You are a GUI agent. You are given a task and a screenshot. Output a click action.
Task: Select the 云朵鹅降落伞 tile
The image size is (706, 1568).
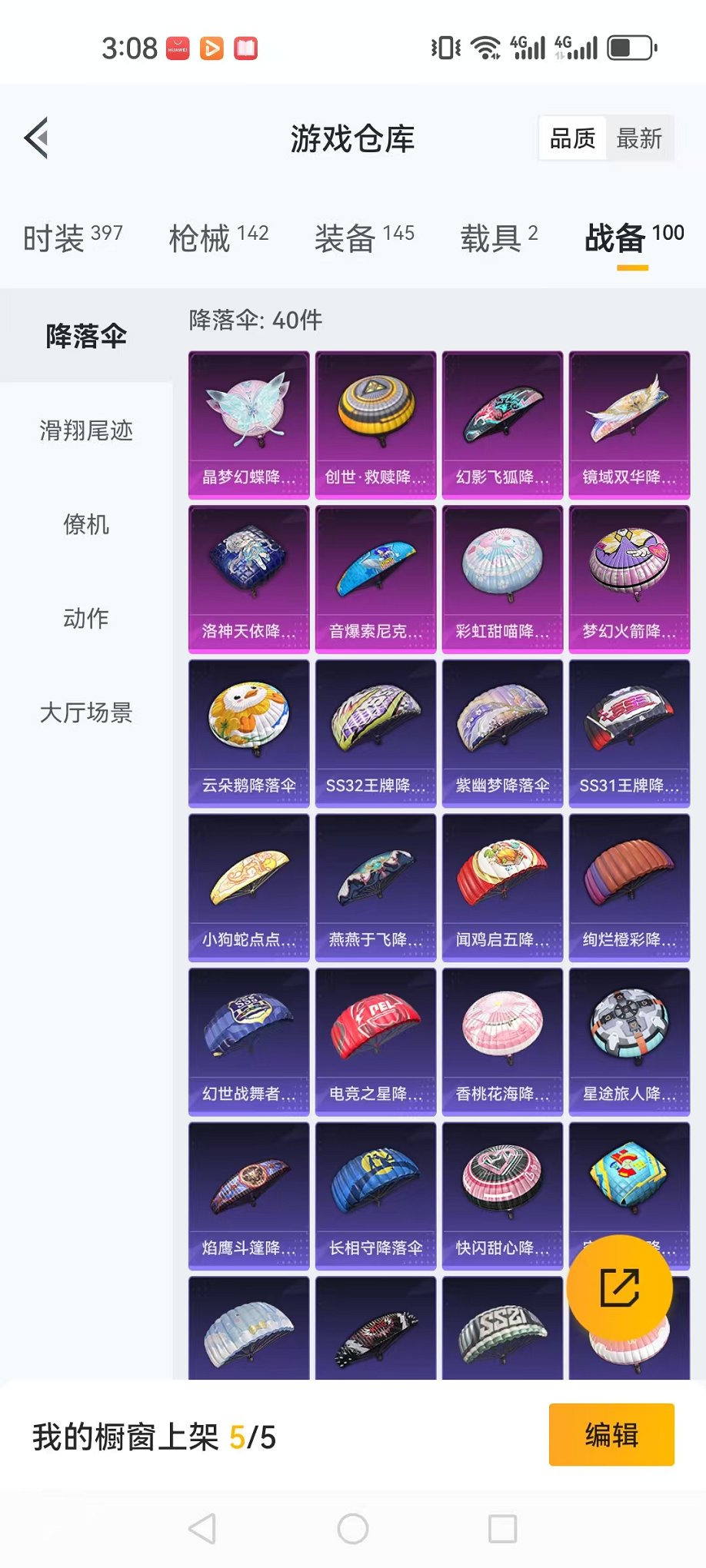click(x=249, y=734)
